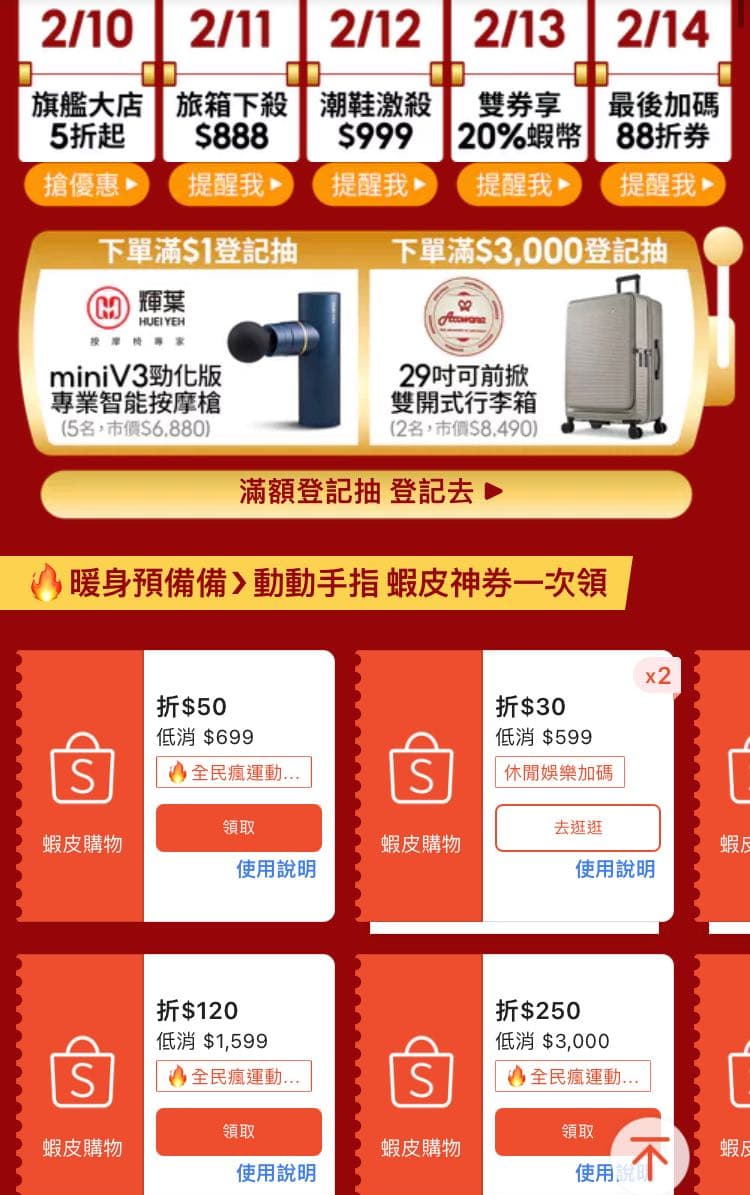Tap 提醒我 for the 2/13 雙券享 deal
The height and width of the screenshot is (1195, 750).
pos(519,185)
